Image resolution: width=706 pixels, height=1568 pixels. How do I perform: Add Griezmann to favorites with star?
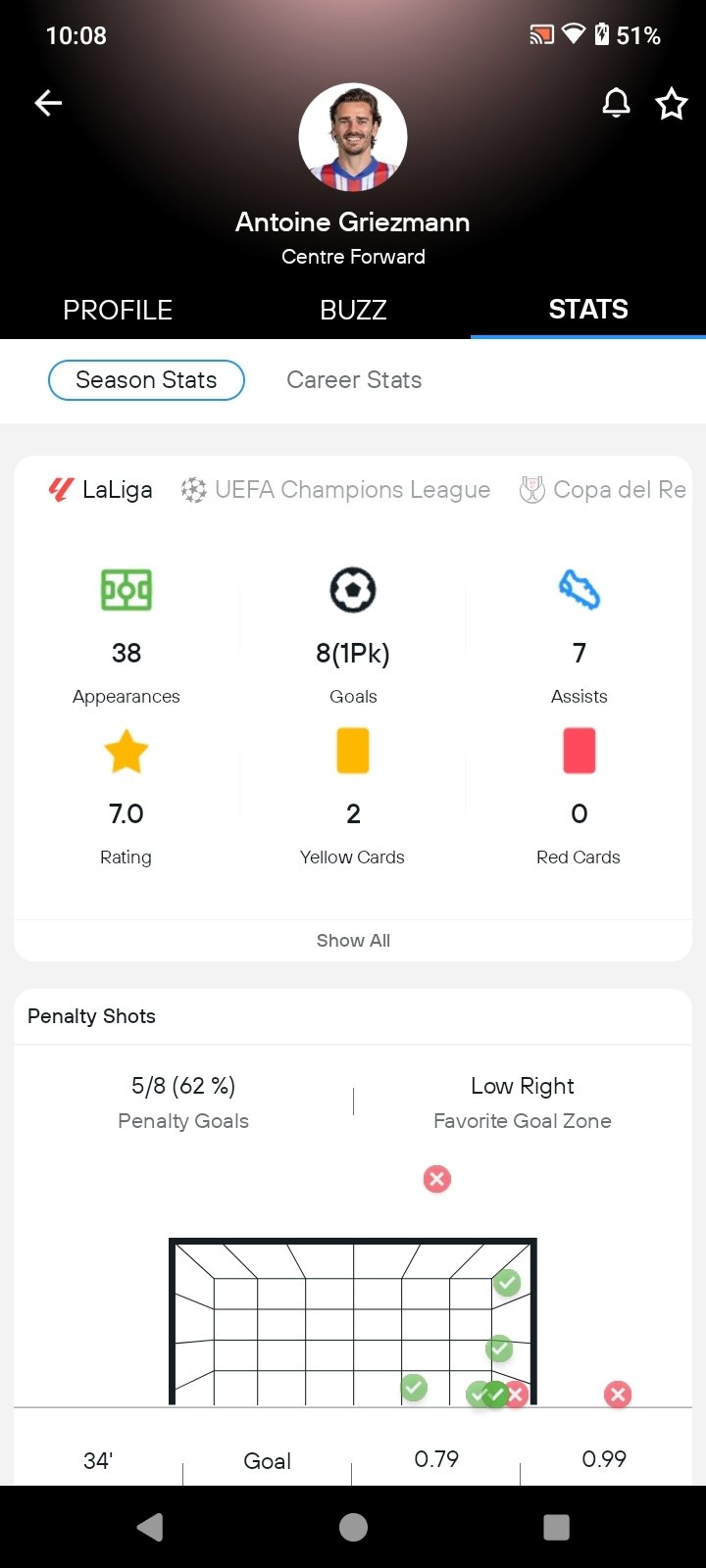[672, 103]
